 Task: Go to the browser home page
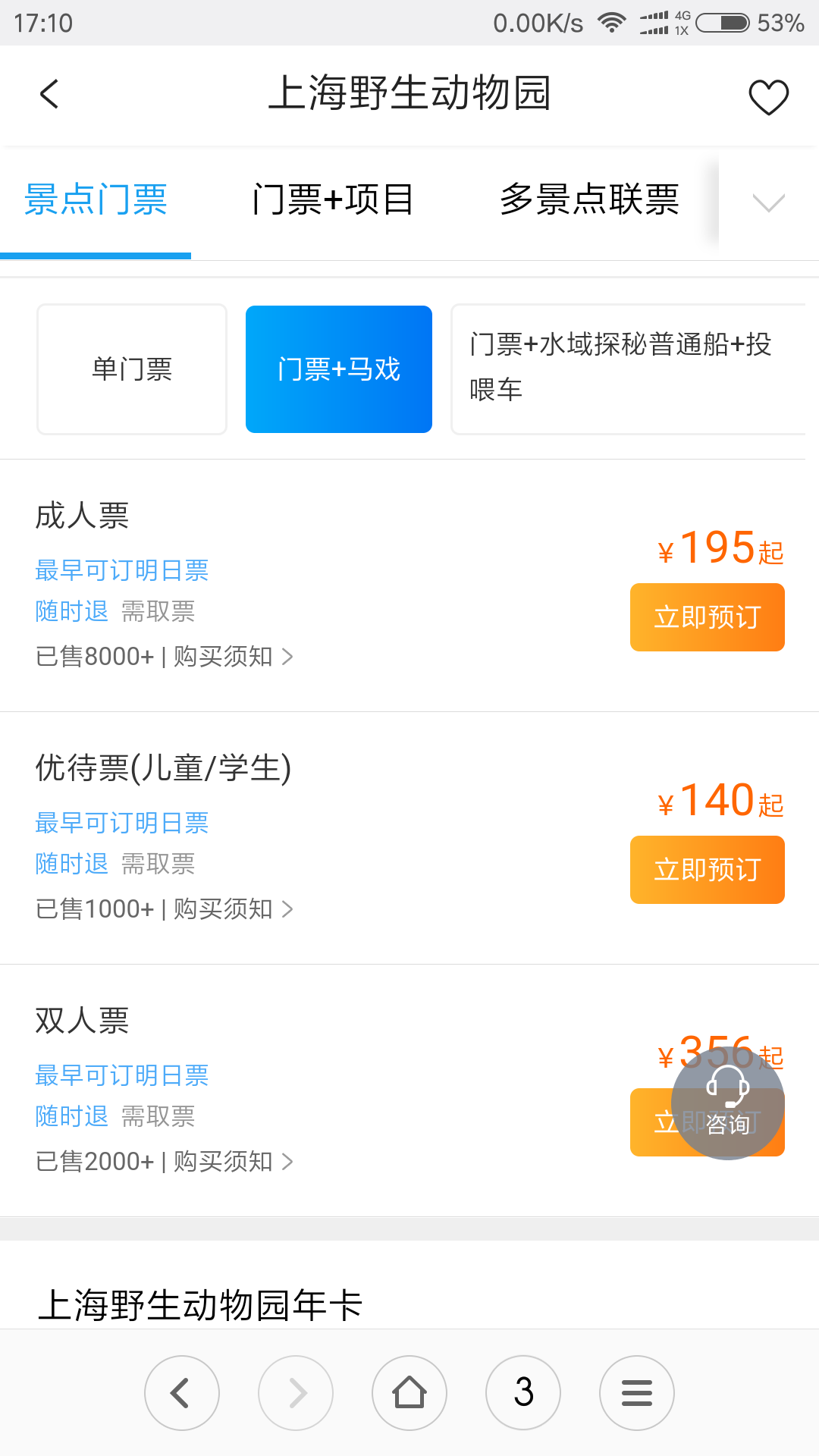[409, 1393]
